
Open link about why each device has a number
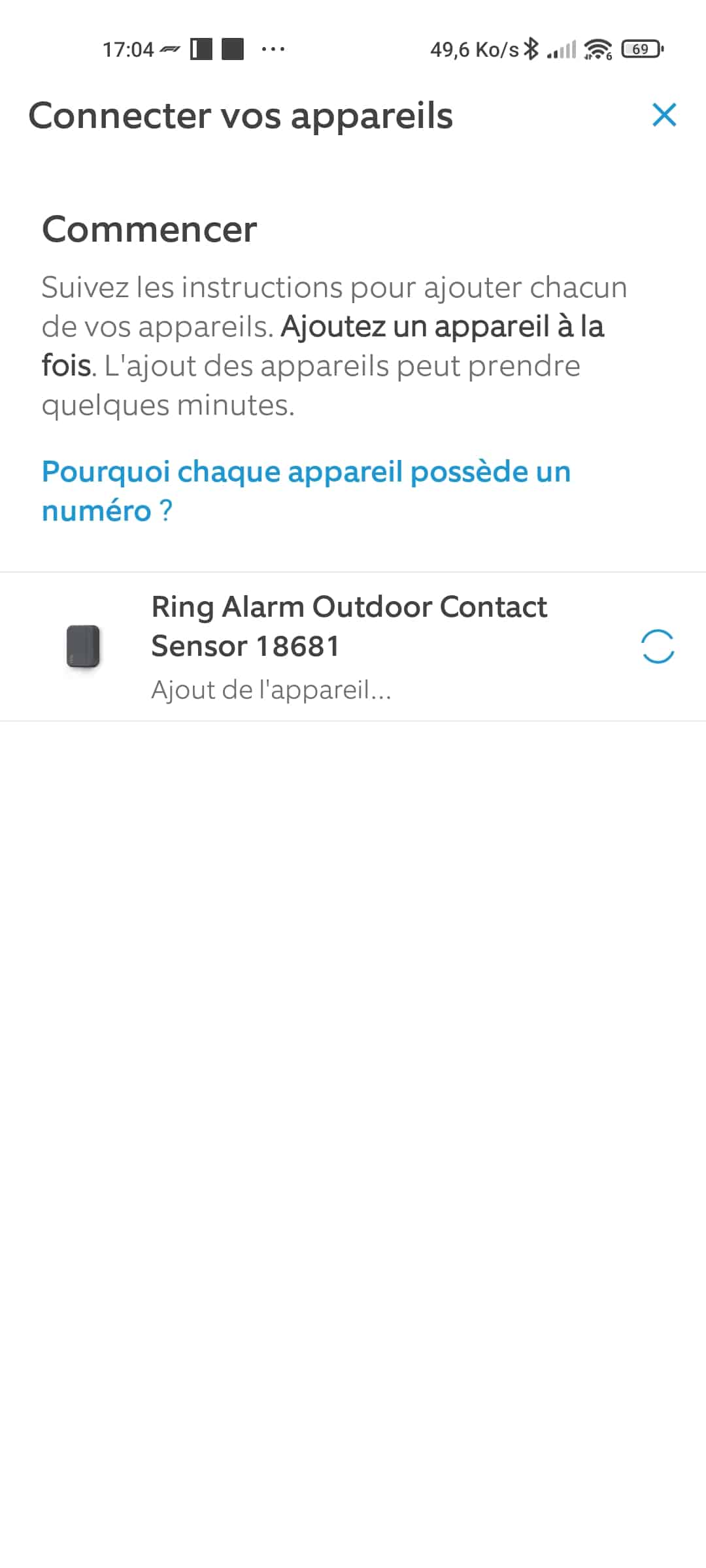click(306, 491)
